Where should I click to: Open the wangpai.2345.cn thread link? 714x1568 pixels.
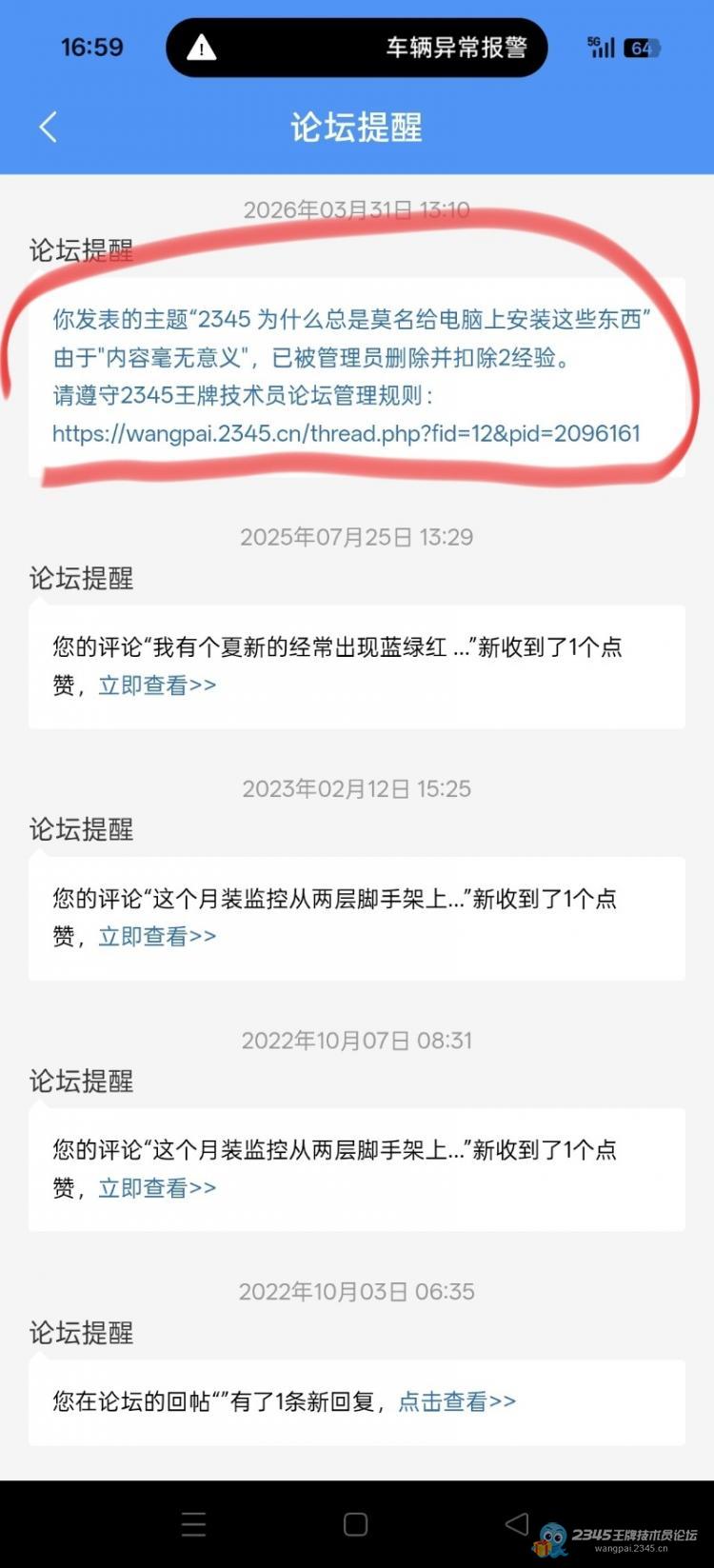346,434
